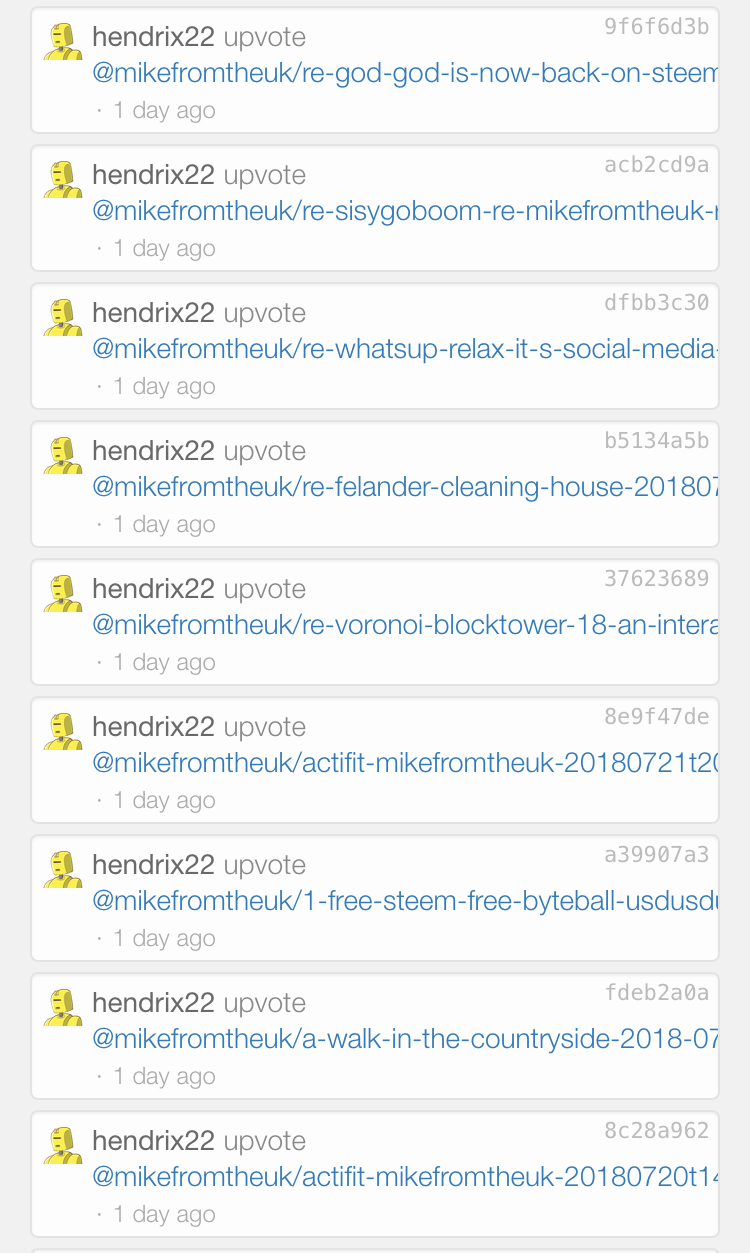Open the 1-free-steem-free-byteball link
The width and height of the screenshot is (750, 1253).
click(x=405, y=901)
